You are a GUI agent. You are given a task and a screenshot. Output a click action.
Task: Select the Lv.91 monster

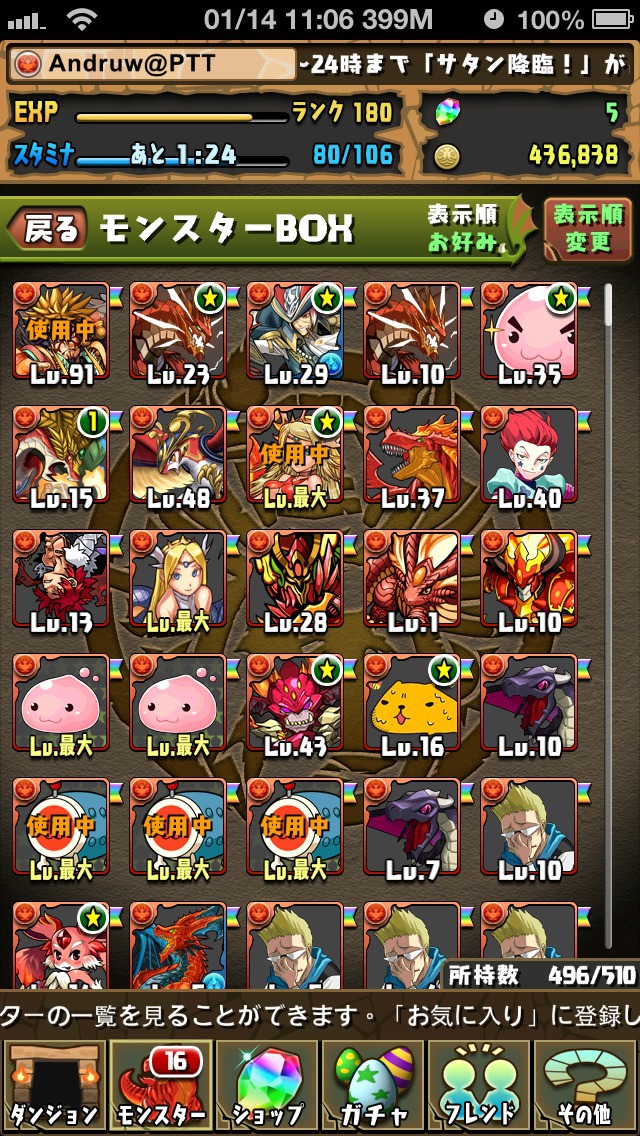click(x=60, y=332)
